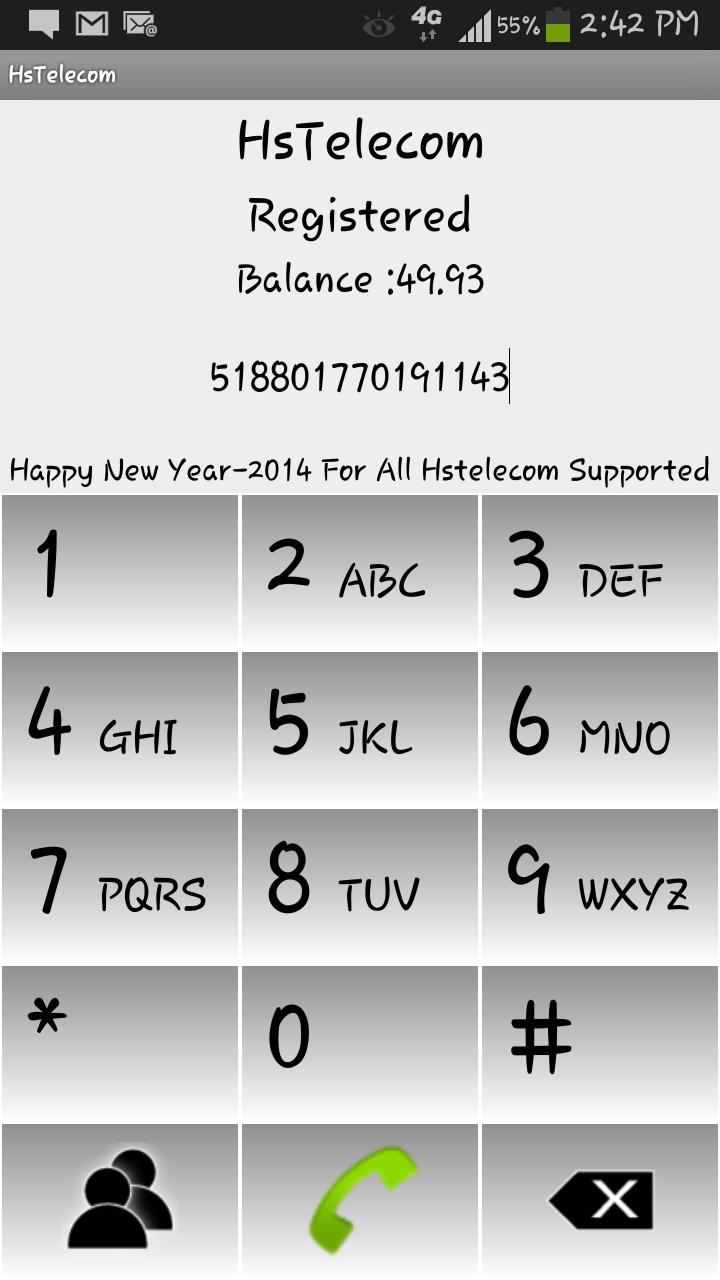Tap the hash key
Screen dimensions: 720x1280
(600, 1042)
